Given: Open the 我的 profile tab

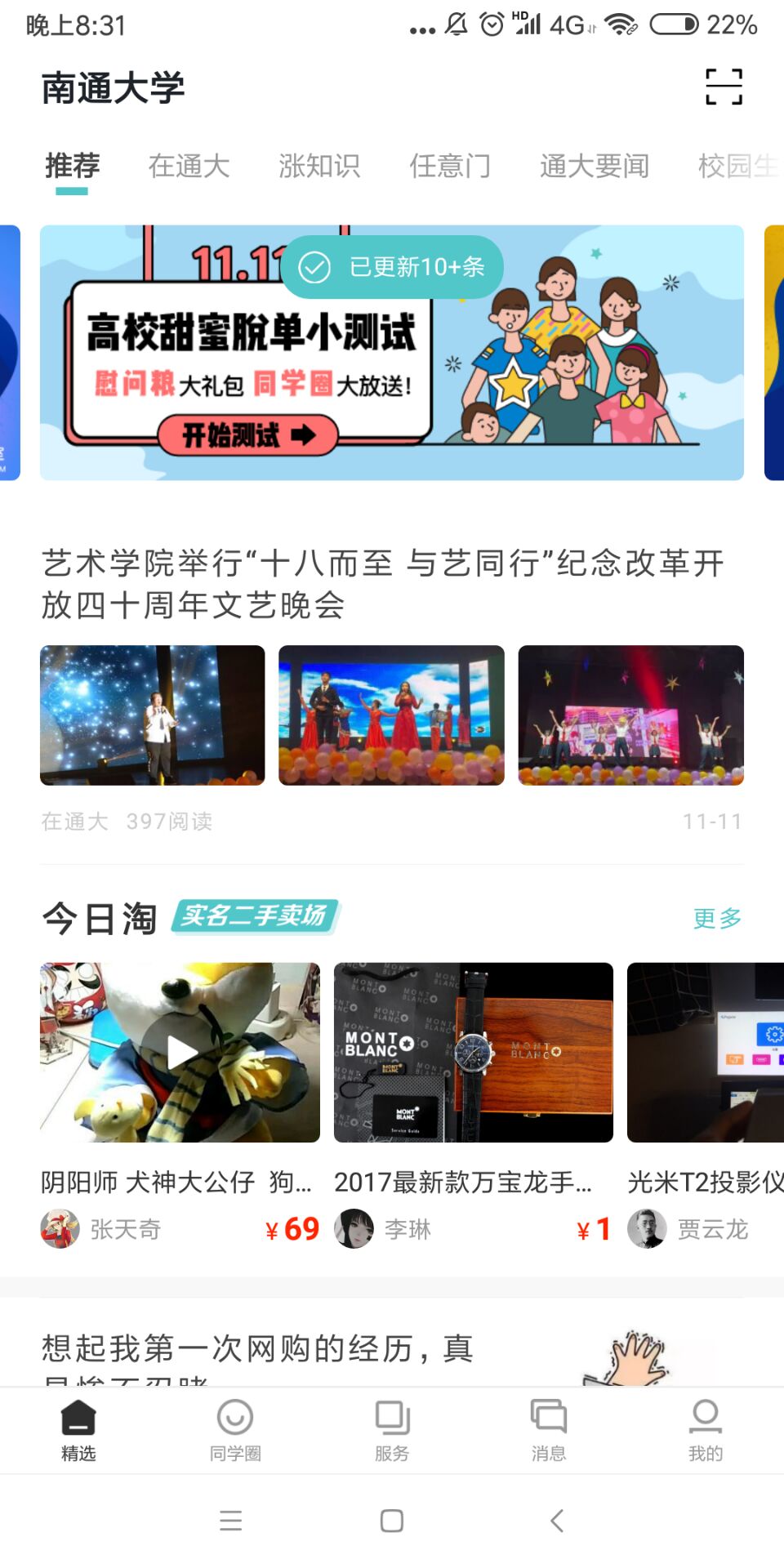Looking at the screenshot, I should (x=706, y=1429).
